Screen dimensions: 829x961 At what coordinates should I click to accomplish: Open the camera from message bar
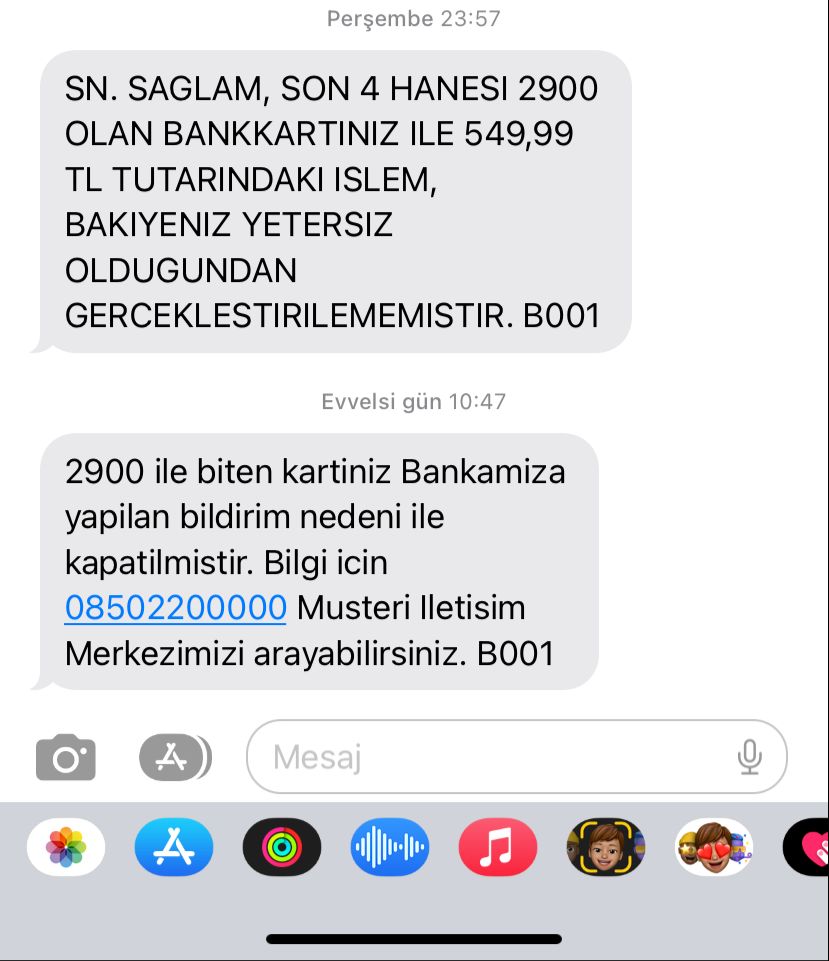pyautogui.click(x=66, y=757)
